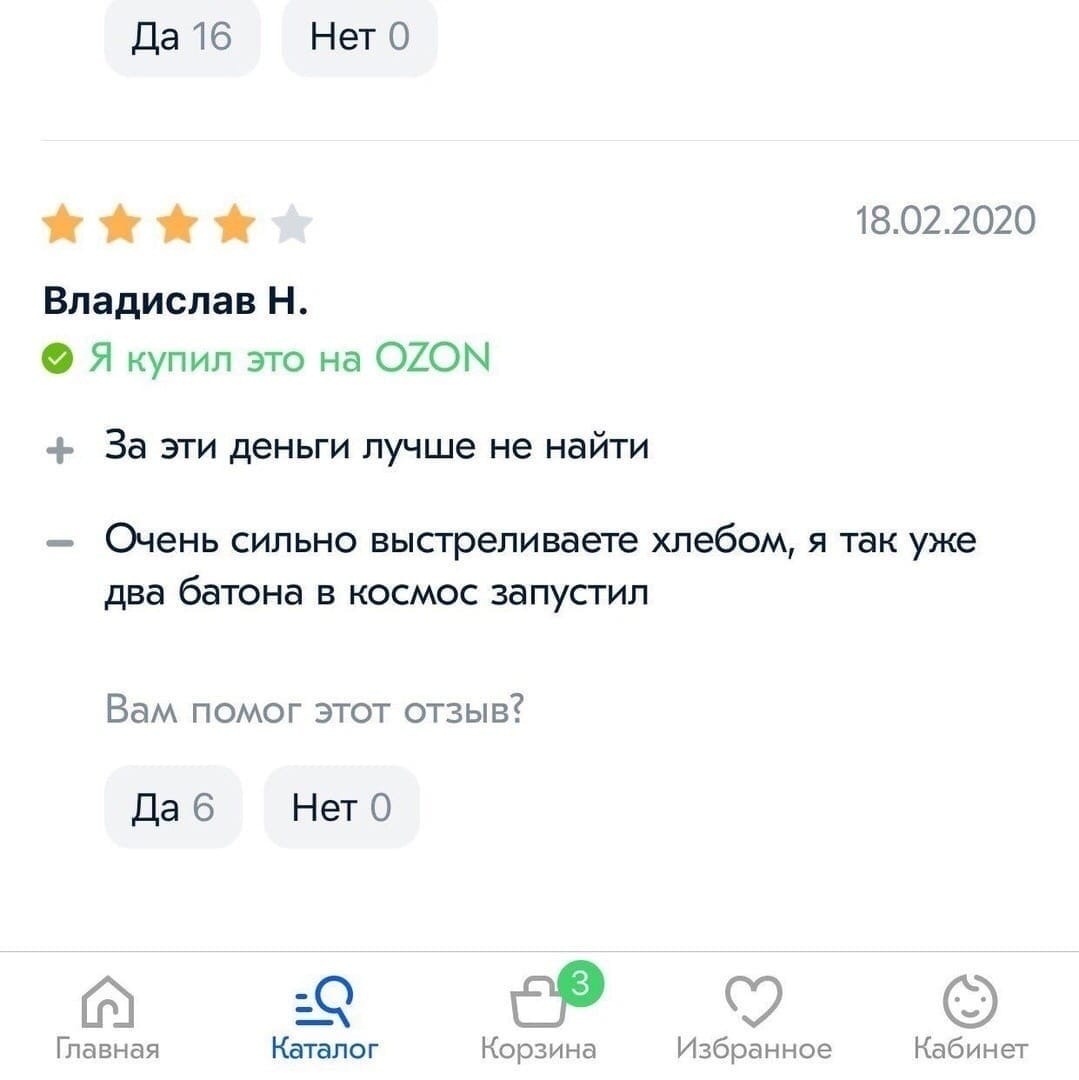Open the Избранное favorites tab
1079x1080 pixels.
(x=754, y=1016)
